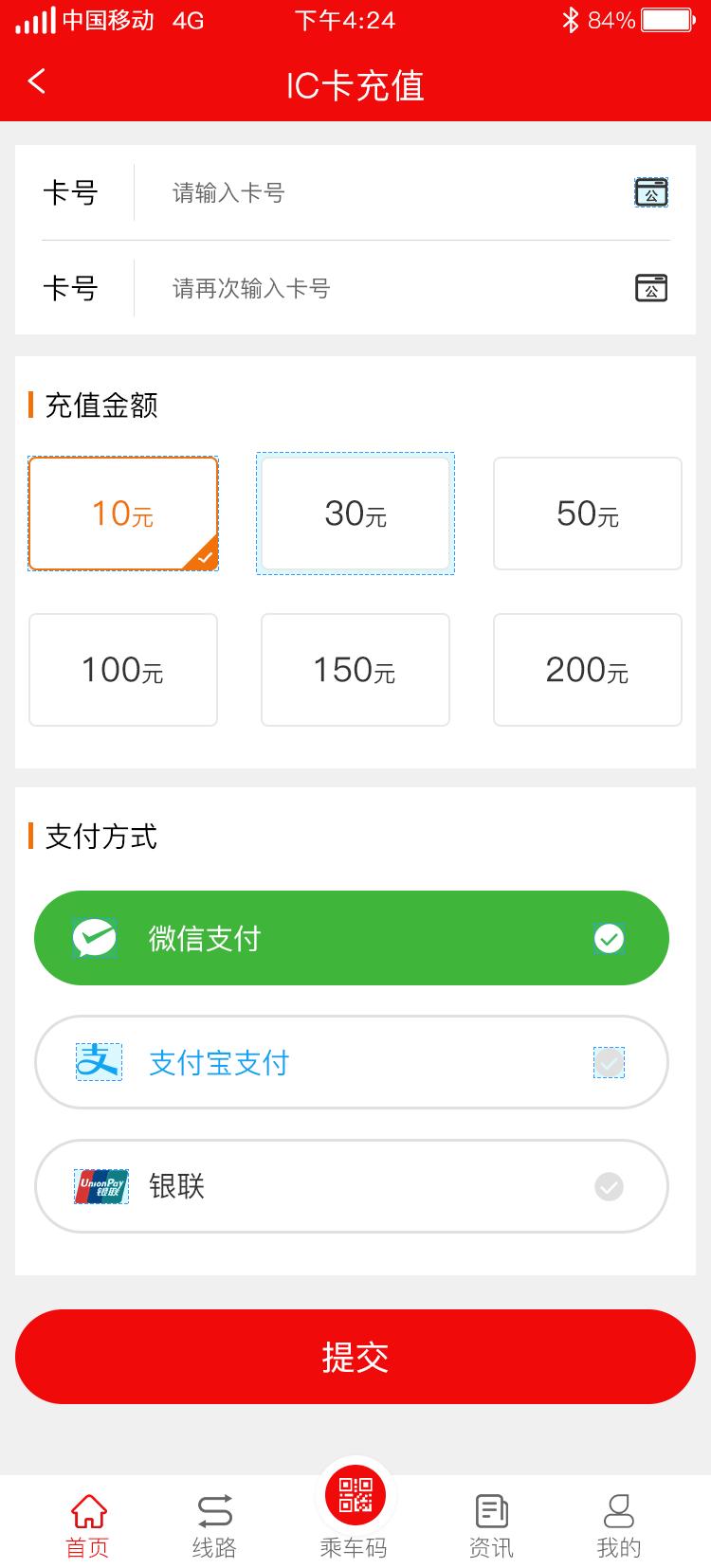Tap the 提交 submit button

pyautogui.click(x=355, y=1357)
